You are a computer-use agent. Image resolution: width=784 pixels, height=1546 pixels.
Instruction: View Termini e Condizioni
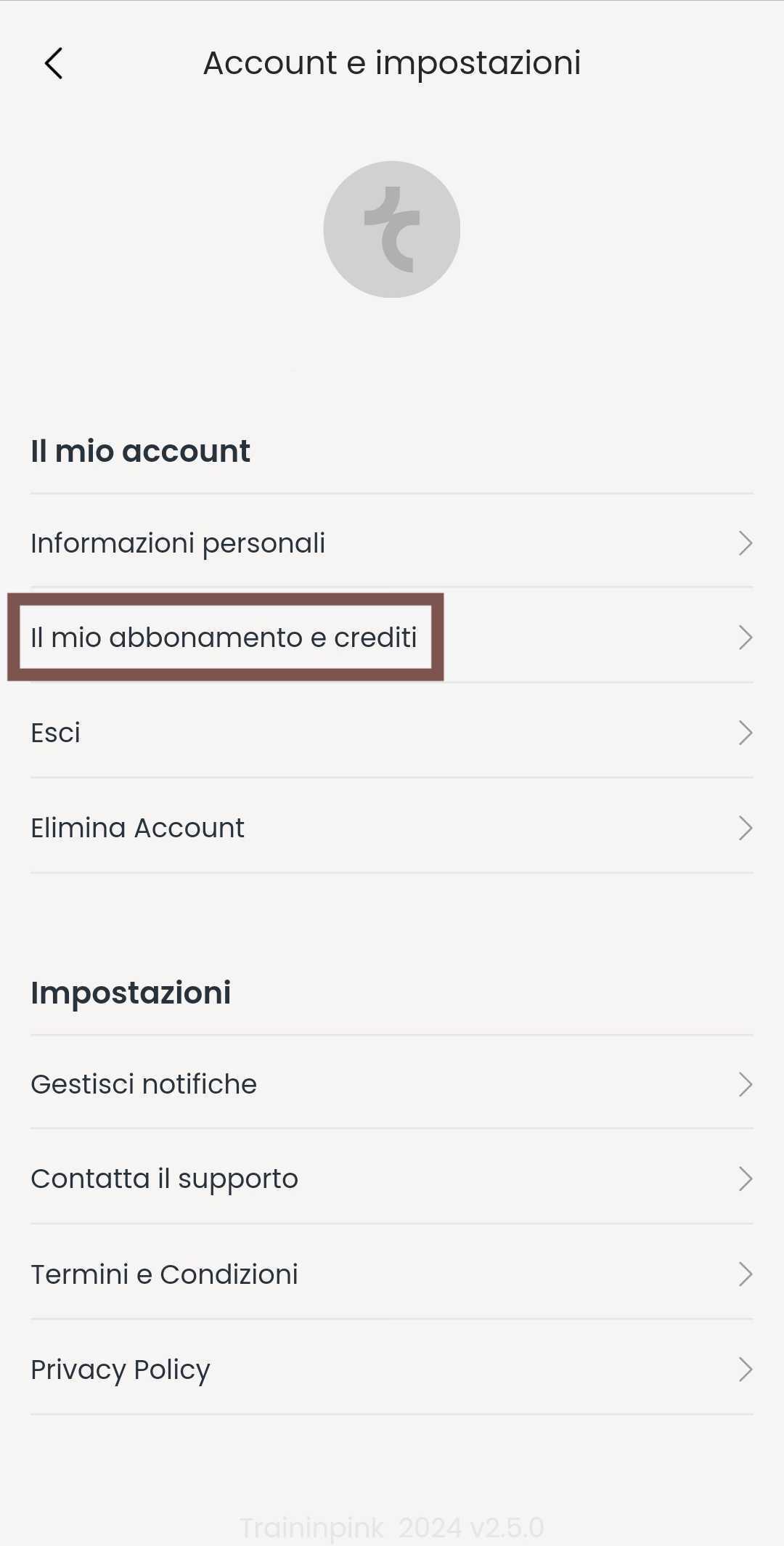391,1274
